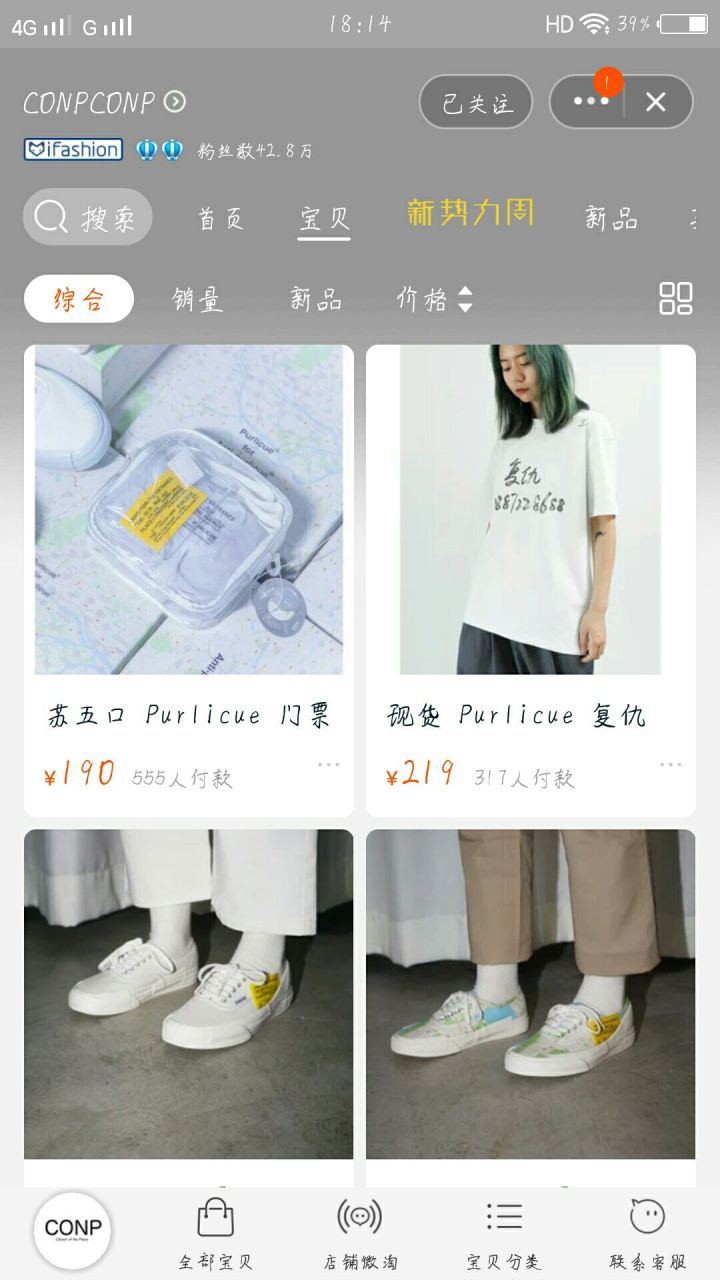Viewport: 720px width, 1280px height.
Task: Open 店铺微淘 in bottom bar
Action: click(x=360, y=1233)
